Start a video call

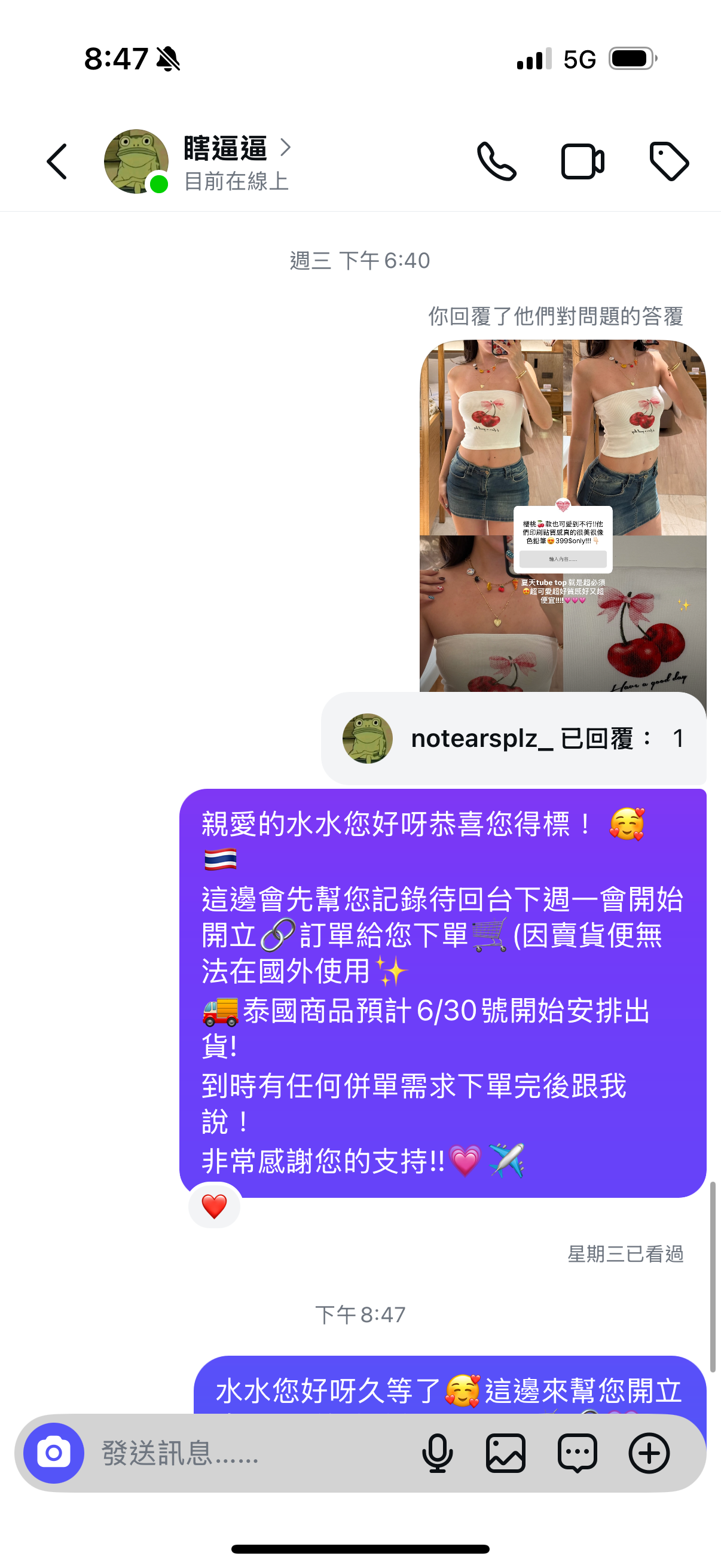[582, 162]
